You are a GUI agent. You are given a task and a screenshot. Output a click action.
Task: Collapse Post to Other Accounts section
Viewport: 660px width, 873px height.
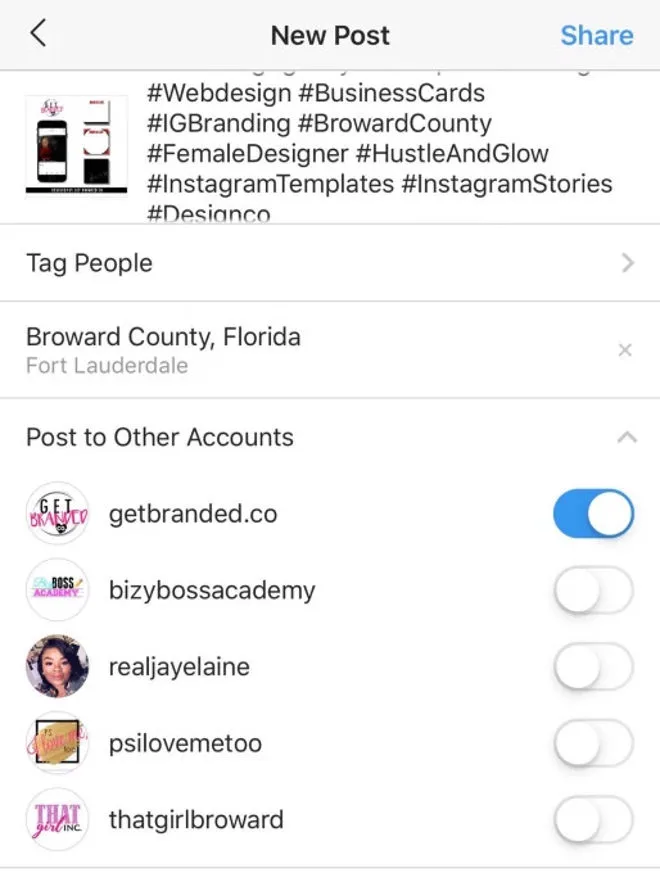[627, 437]
